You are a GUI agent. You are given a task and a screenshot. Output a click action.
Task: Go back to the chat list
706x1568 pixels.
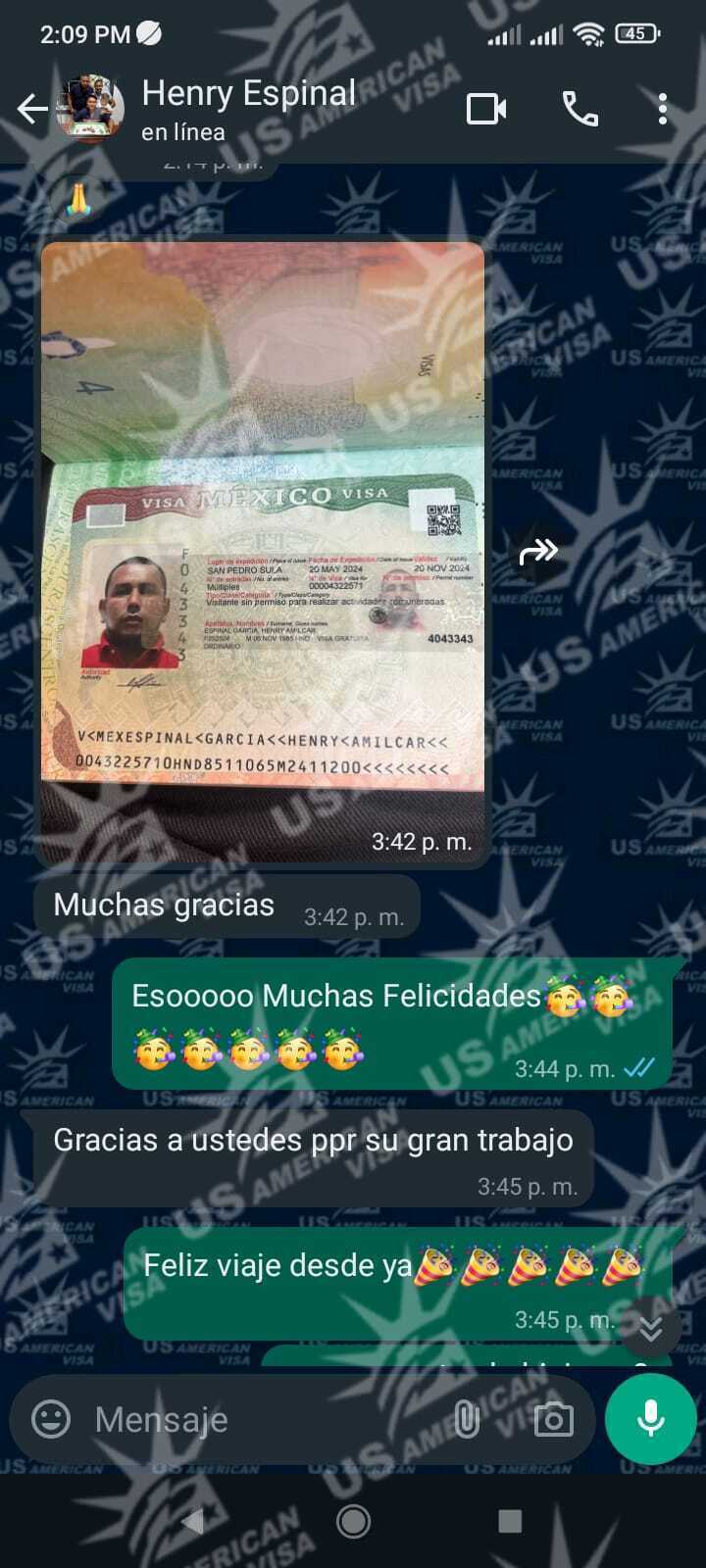click(x=31, y=109)
